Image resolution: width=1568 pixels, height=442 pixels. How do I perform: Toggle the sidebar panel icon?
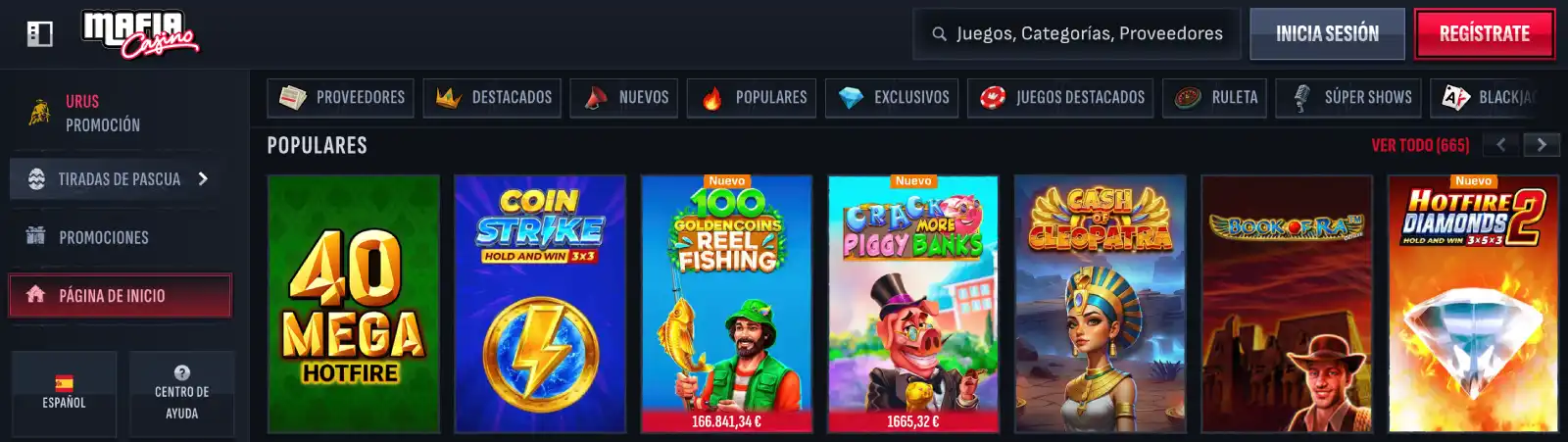tap(39, 34)
